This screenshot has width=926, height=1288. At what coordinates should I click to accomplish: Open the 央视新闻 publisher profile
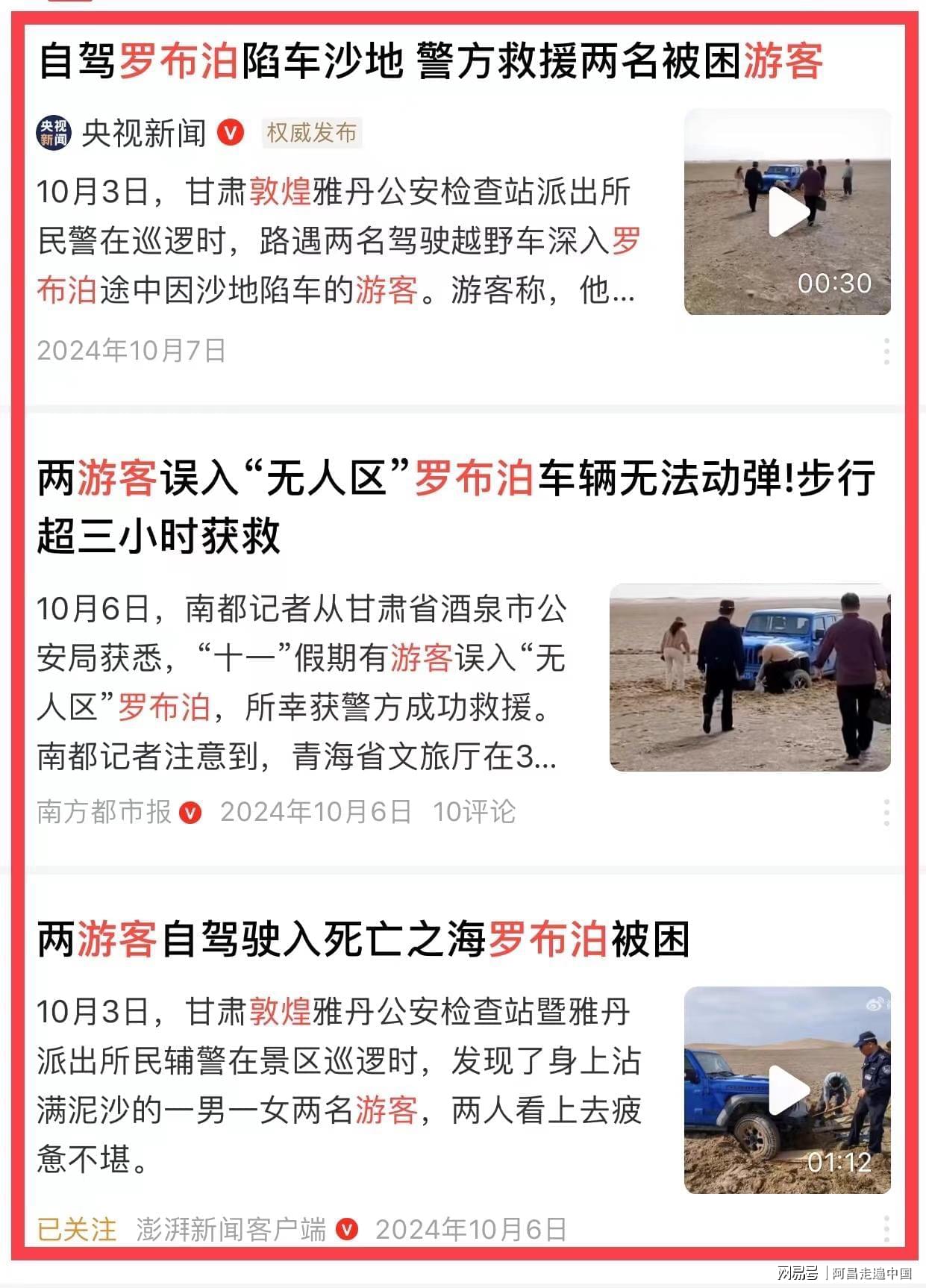[143, 134]
